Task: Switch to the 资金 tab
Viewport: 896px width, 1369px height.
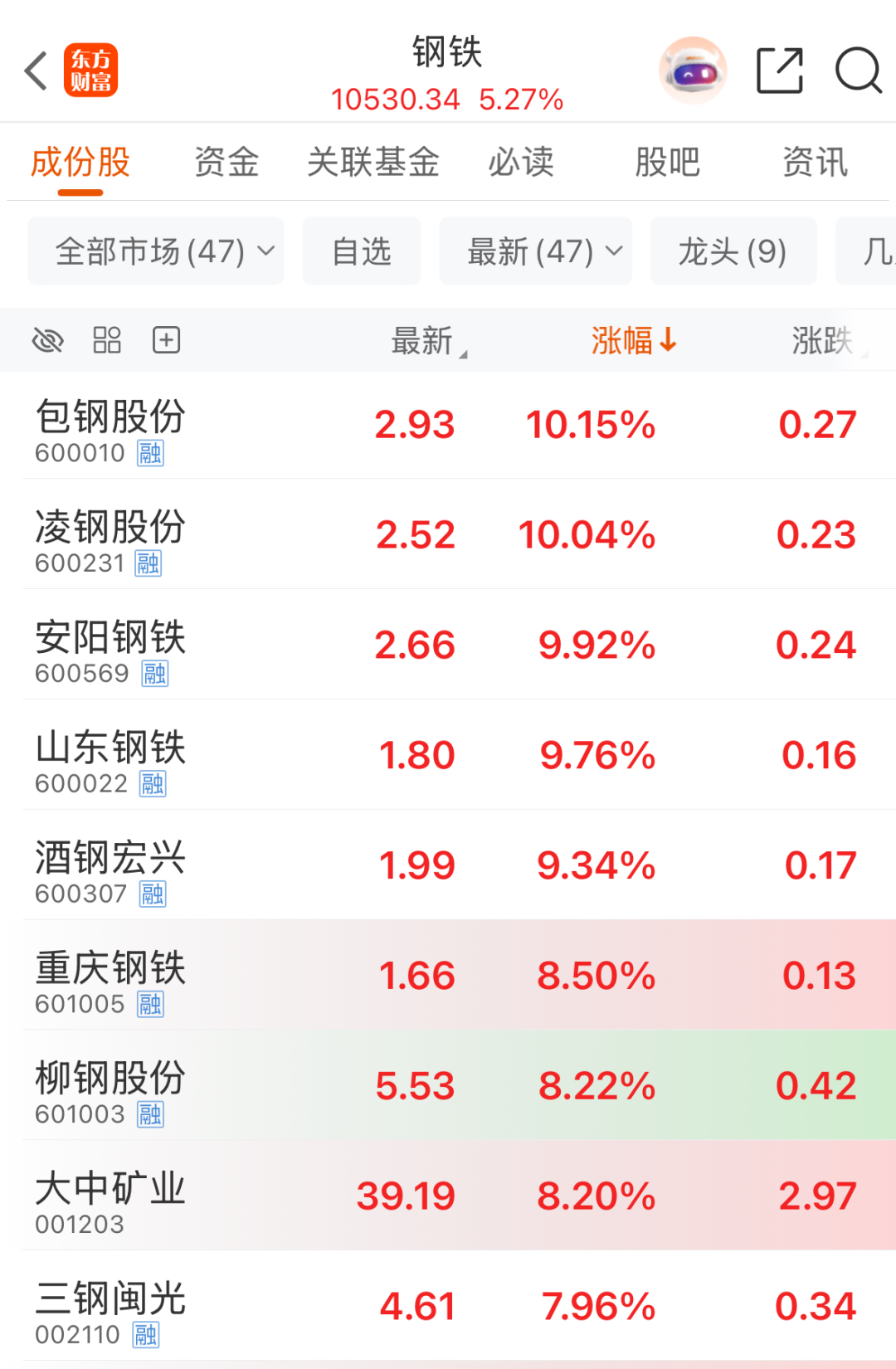Action: click(226, 163)
